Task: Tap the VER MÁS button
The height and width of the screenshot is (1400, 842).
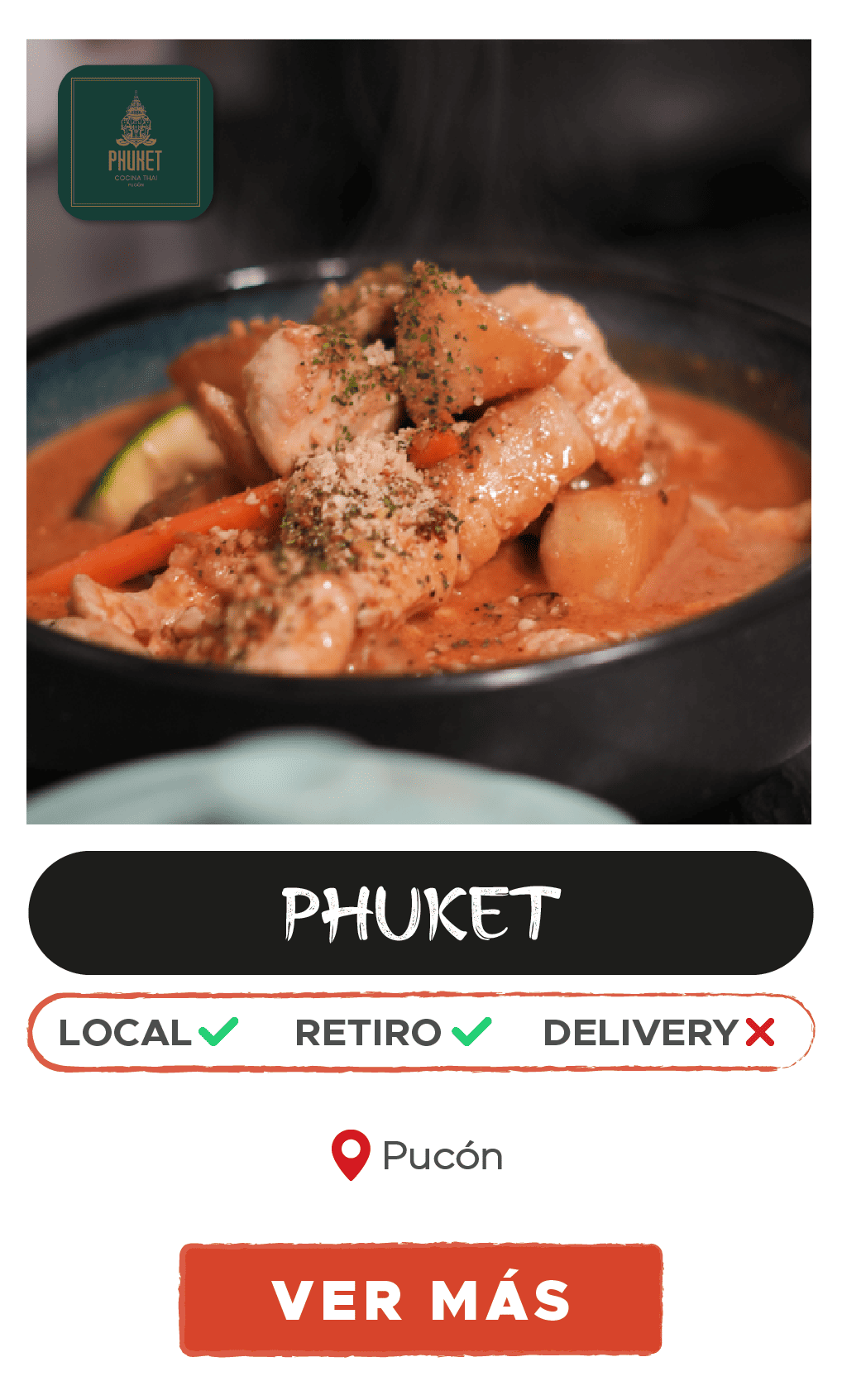Action: (420, 1299)
